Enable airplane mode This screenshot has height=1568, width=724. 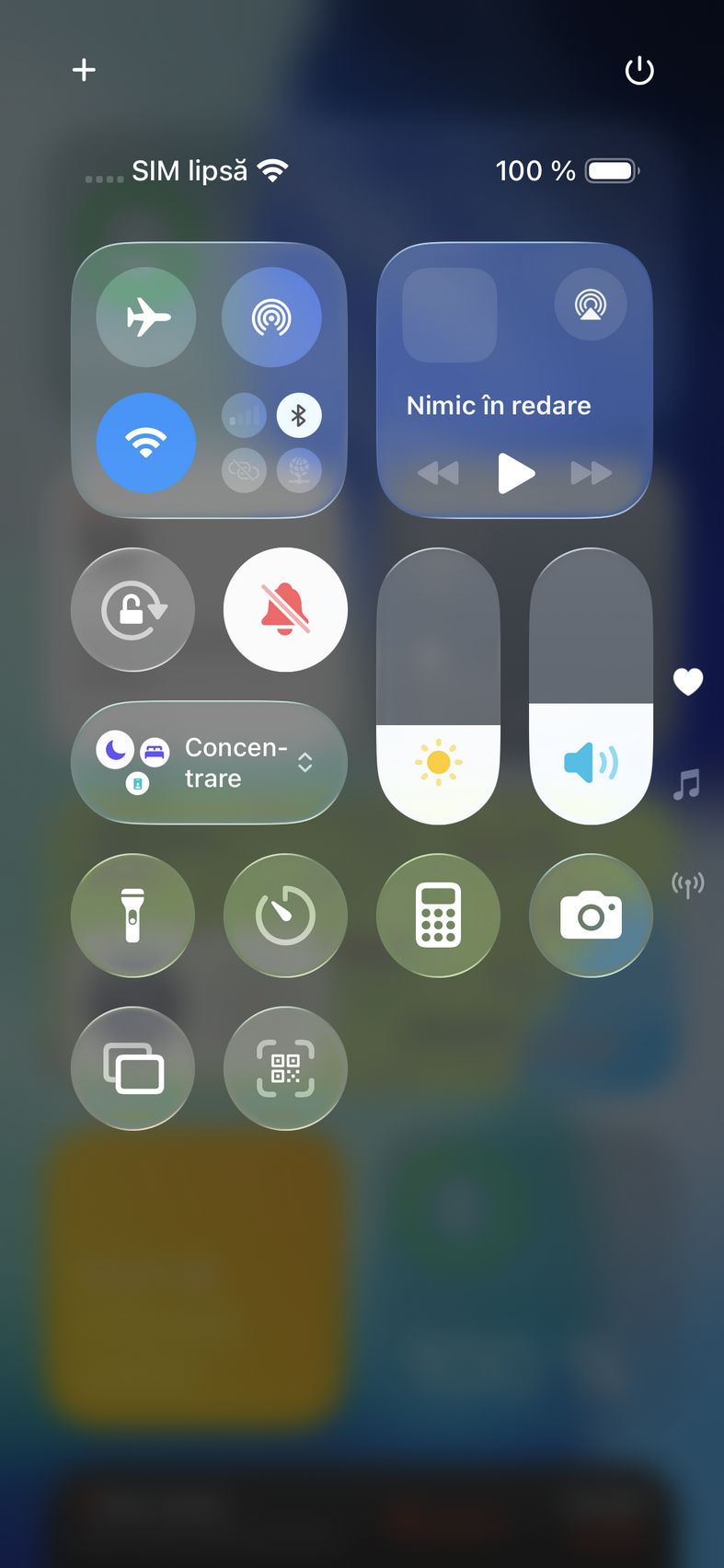146,317
